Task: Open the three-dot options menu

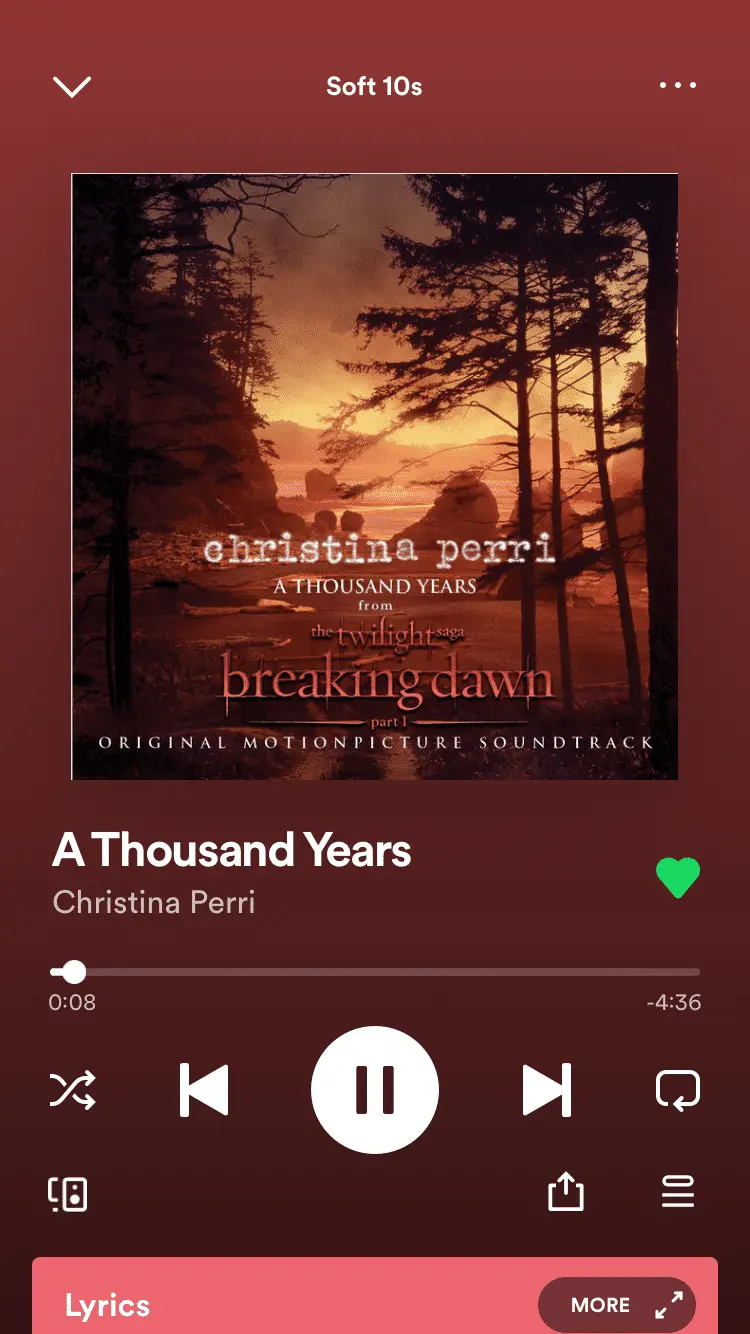Action: (x=677, y=86)
